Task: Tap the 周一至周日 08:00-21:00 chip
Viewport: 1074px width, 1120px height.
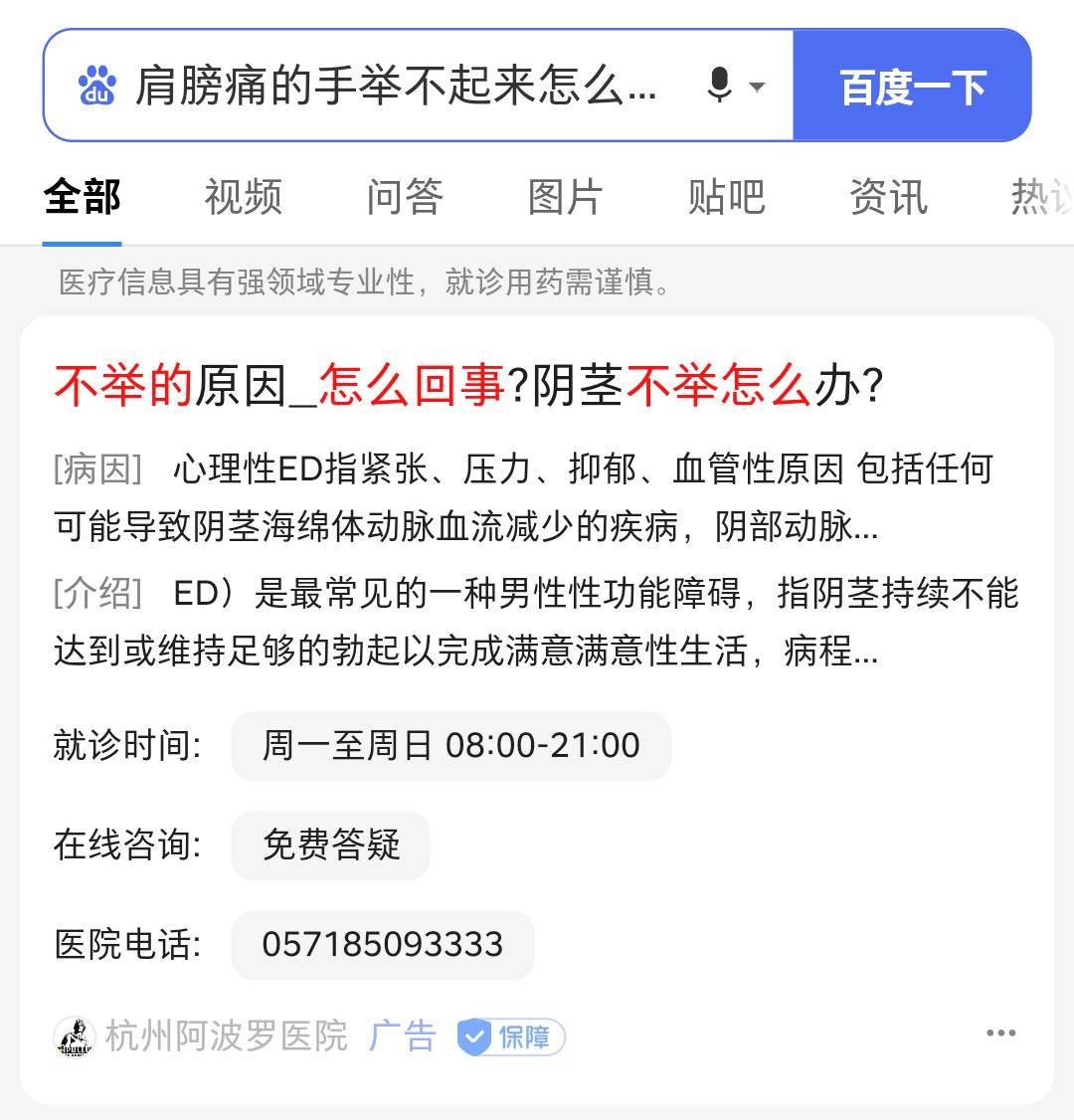Action: coord(450,746)
